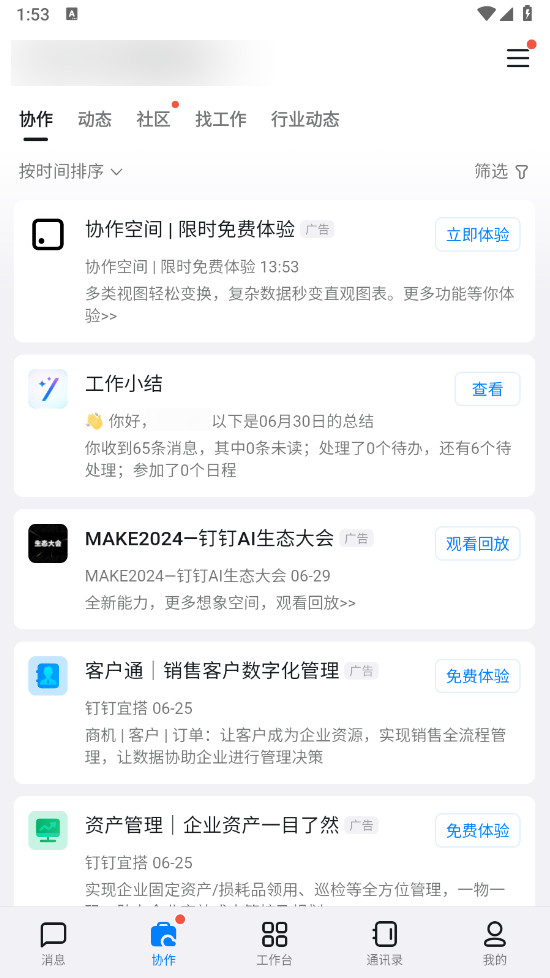The height and width of the screenshot is (978, 550).
Task: Open 工作台 in bottom navigation
Action: coord(274,943)
